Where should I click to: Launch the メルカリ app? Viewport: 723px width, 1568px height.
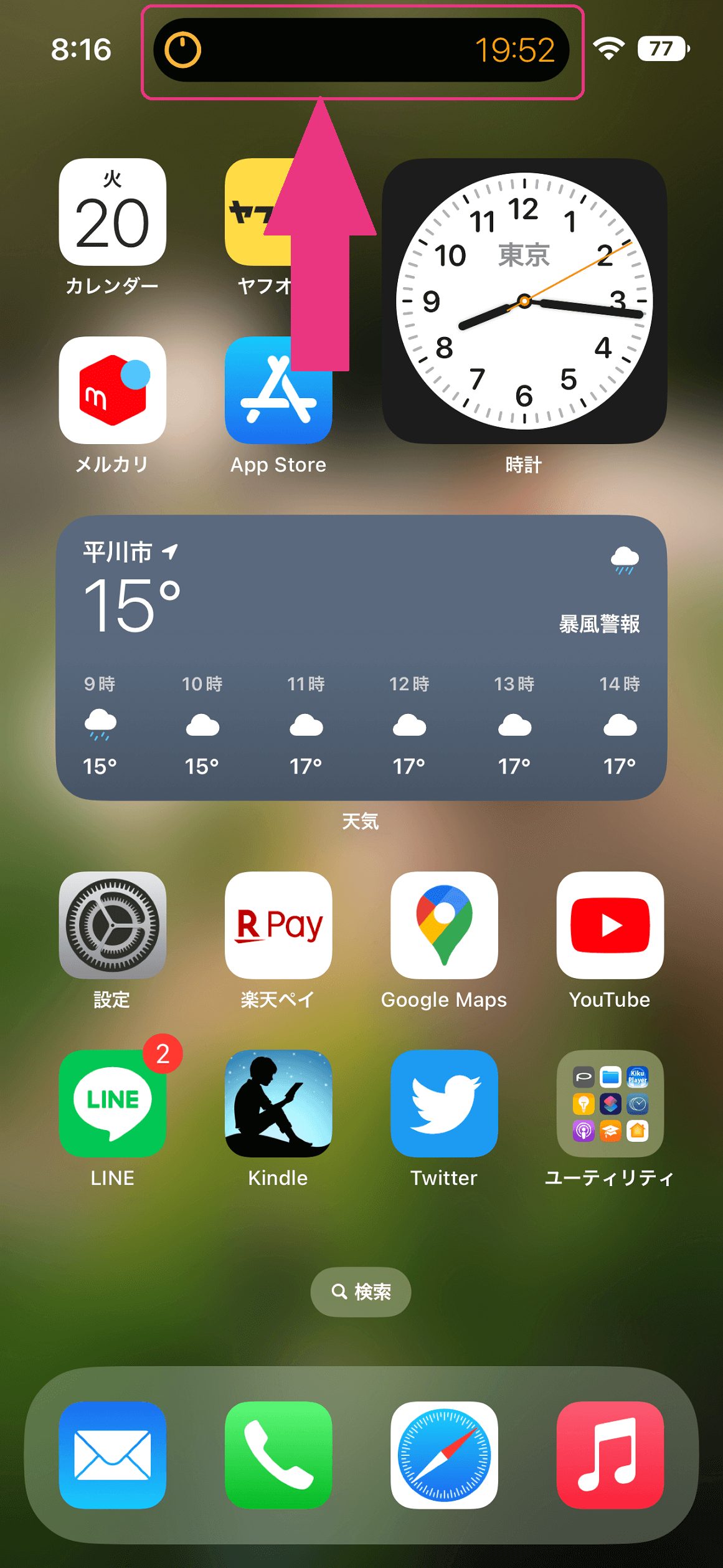(x=112, y=391)
